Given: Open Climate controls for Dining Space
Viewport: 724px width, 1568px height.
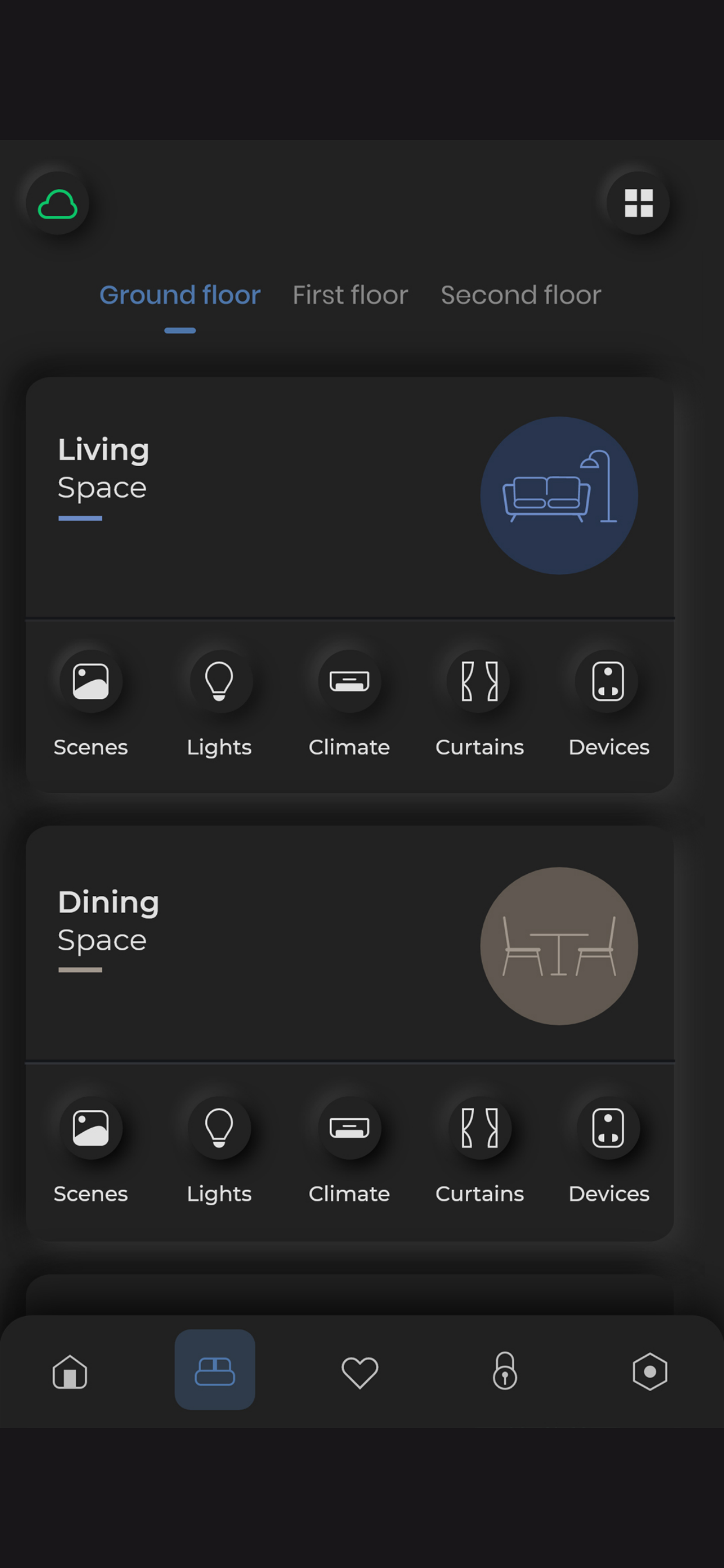Looking at the screenshot, I should (349, 1128).
